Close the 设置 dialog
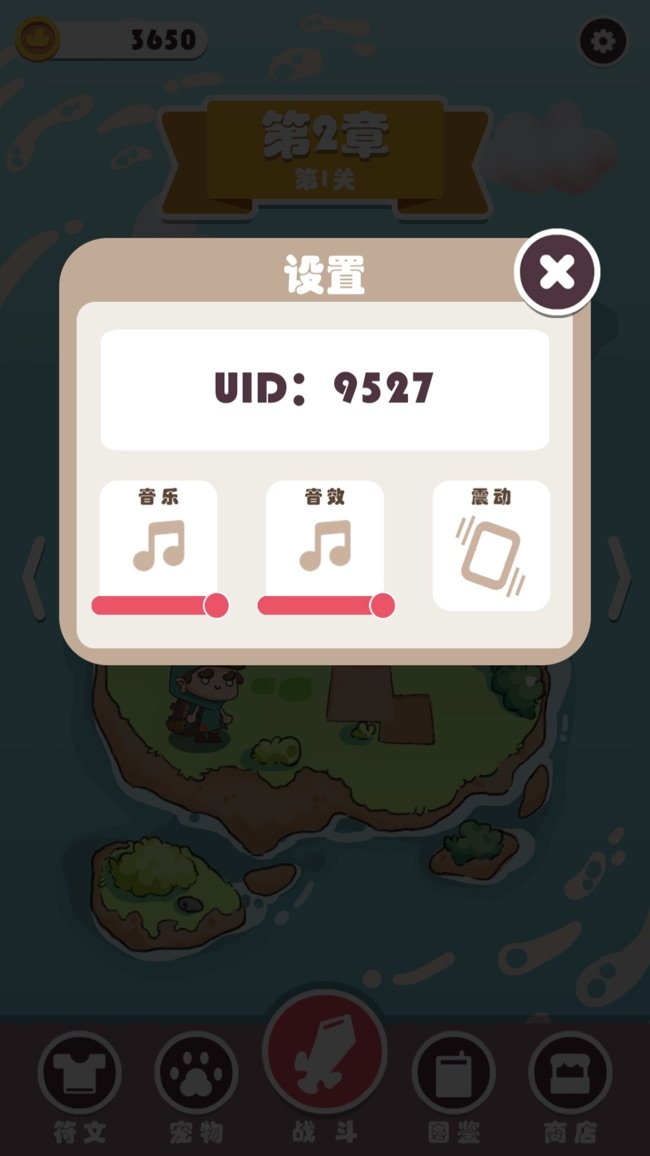Screen dimensions: 650x1156 (557, 272)
